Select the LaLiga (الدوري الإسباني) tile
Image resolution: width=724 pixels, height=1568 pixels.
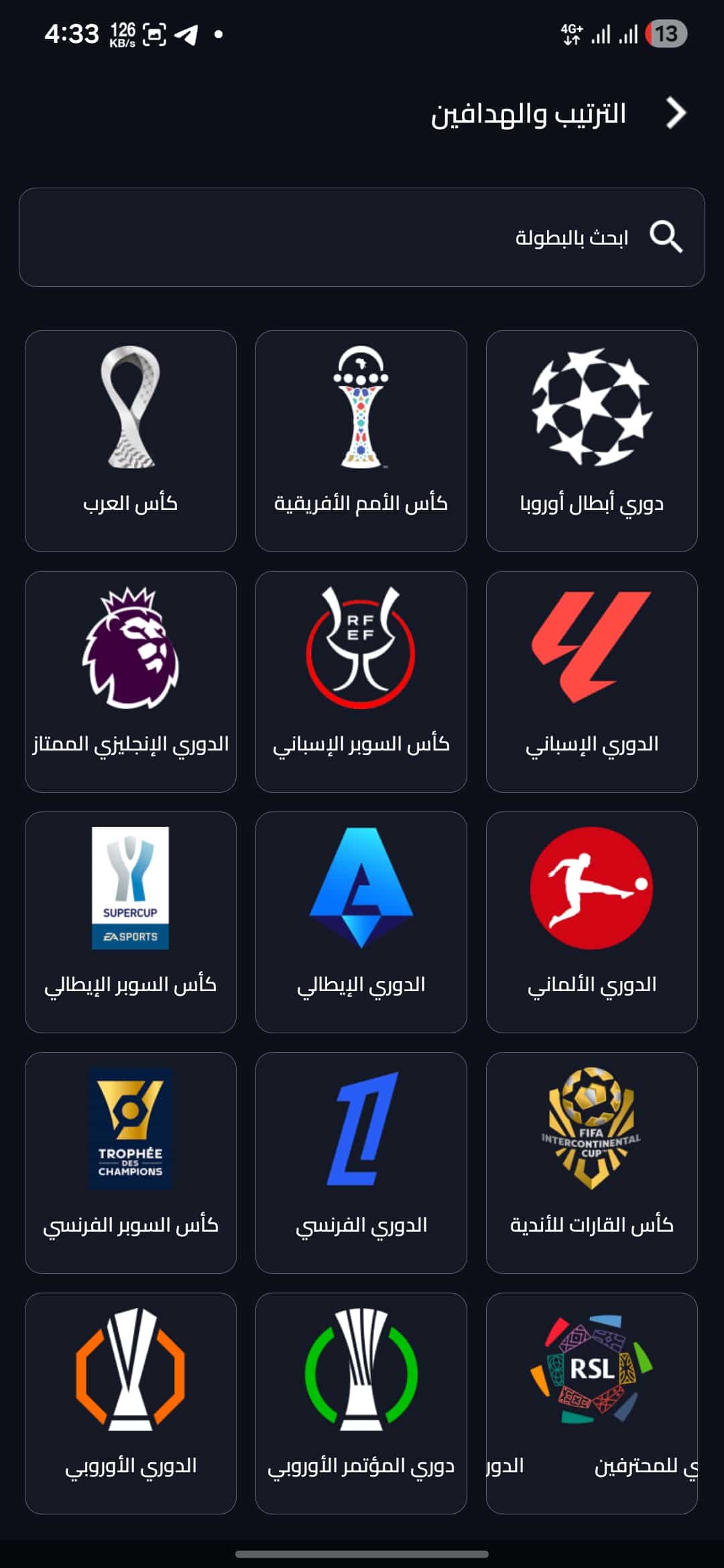(593, 677)
